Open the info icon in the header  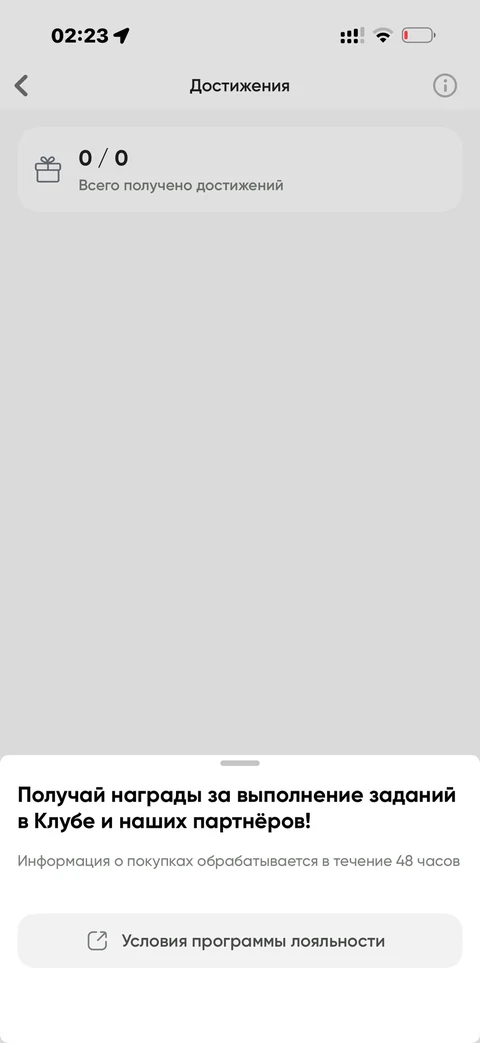point(445,86)
